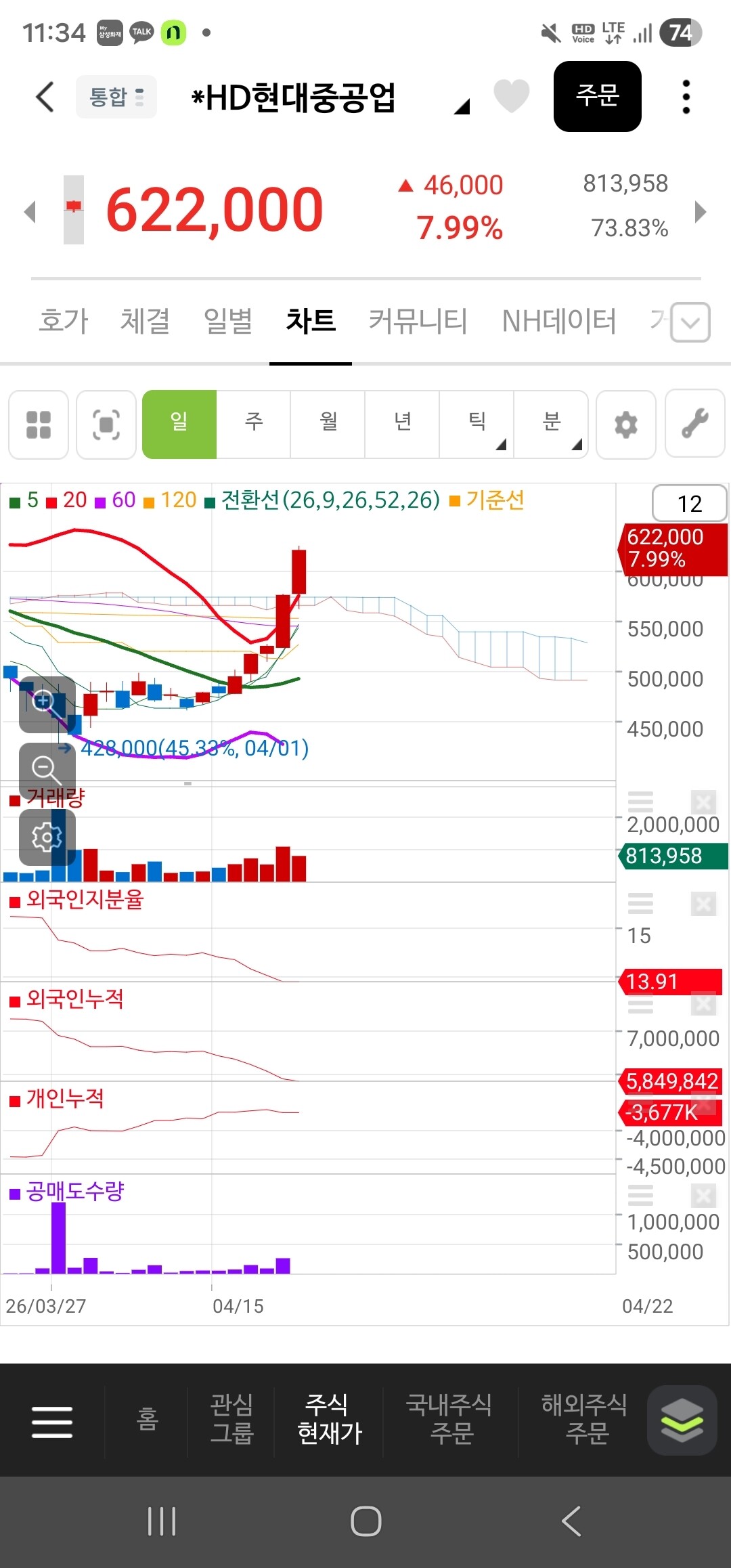Viewport: 731px width, 1568px height.
Task: Close the 거래량 volume indicator panel
Action: [704, 803]
